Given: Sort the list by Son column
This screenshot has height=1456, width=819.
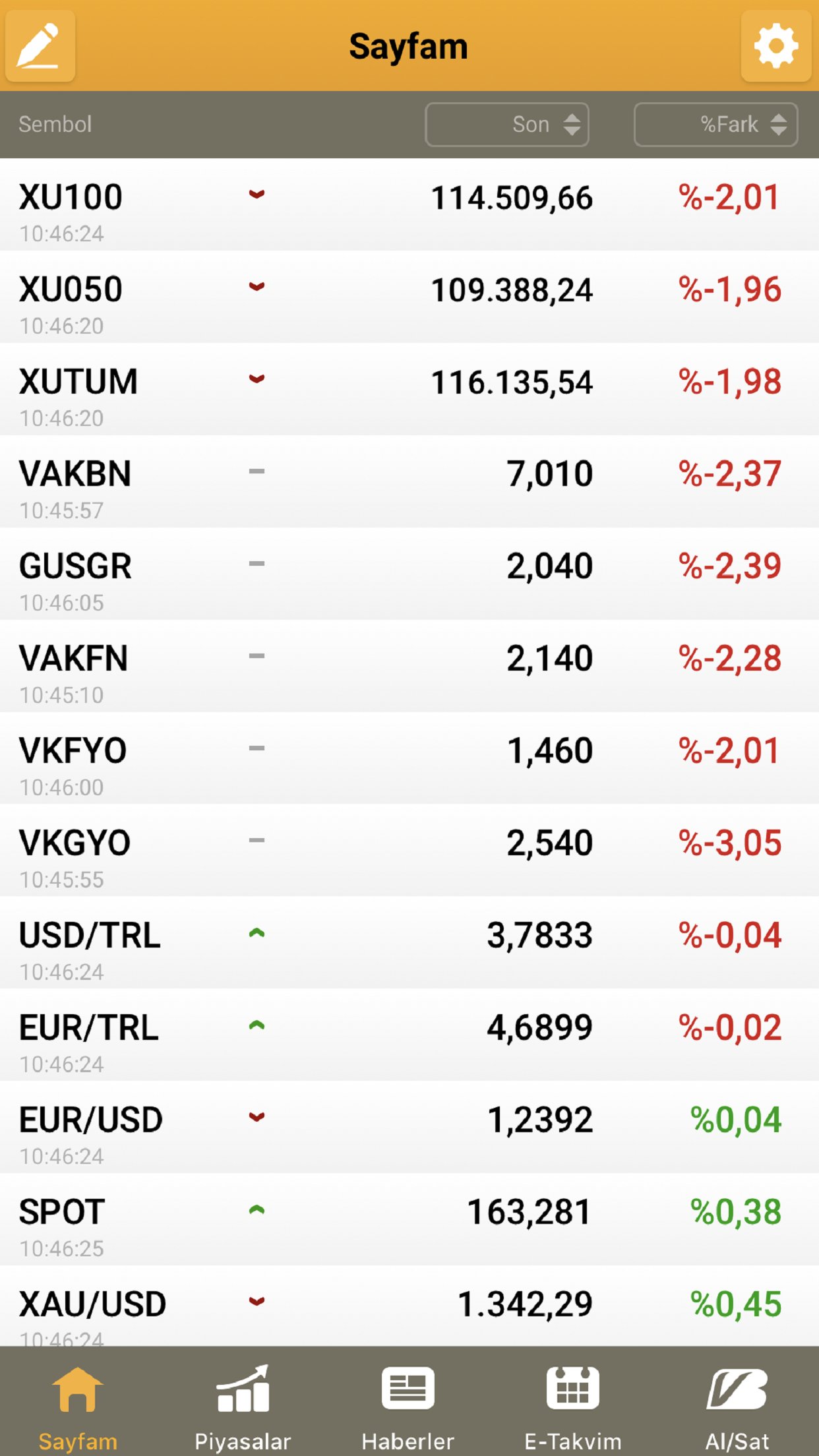Looking at the screenshot, I should pyautogui.click(x=506, y=125).
